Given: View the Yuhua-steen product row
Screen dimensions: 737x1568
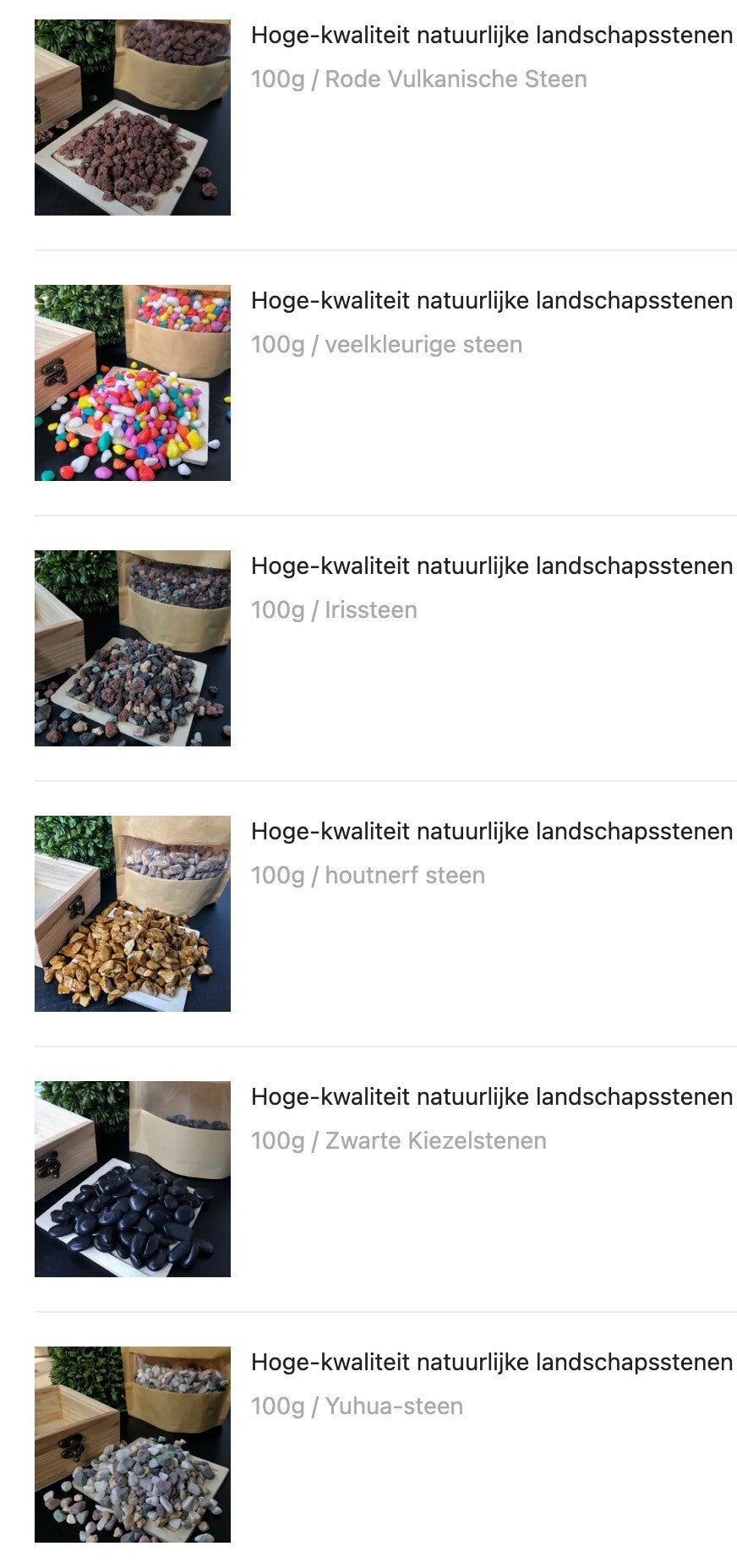Looking at the screenshot, I should pyautogui.click(x=491, y=1363).
